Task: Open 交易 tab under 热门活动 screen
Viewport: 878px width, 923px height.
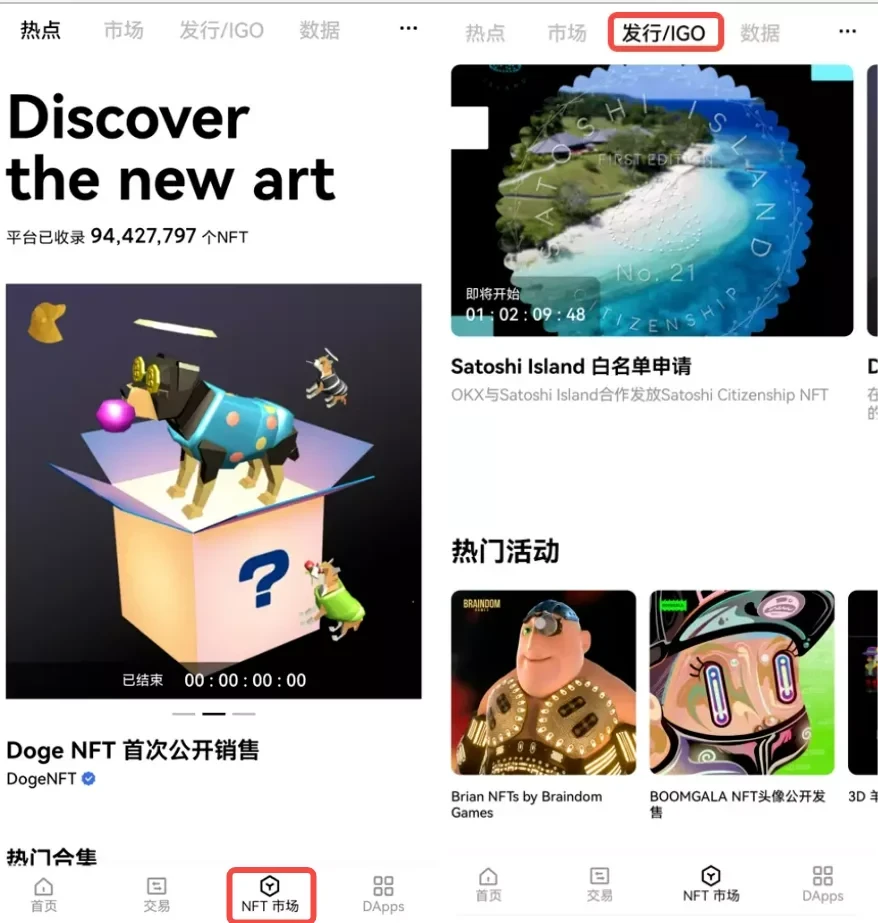Action: pos(599,885)
